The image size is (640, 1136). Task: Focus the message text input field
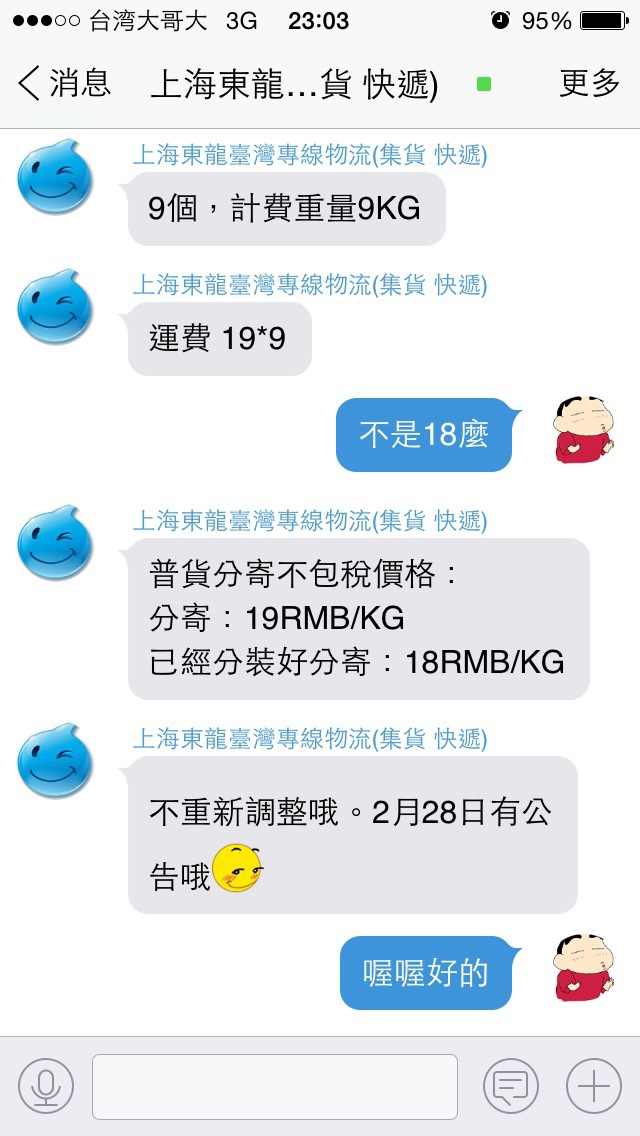coord(275,1087)
